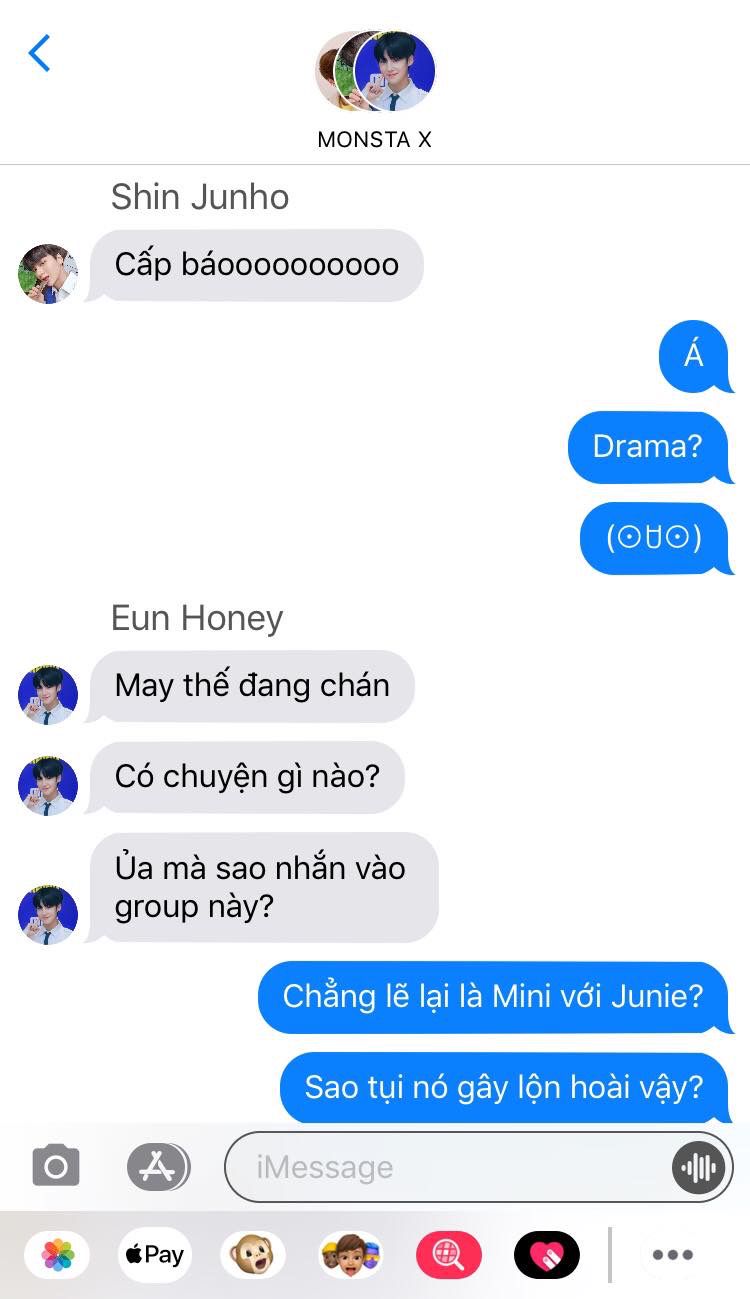This screenshot has height=1299, width=750.
Task: Open the camera to take a photo
Action: 56,1166
